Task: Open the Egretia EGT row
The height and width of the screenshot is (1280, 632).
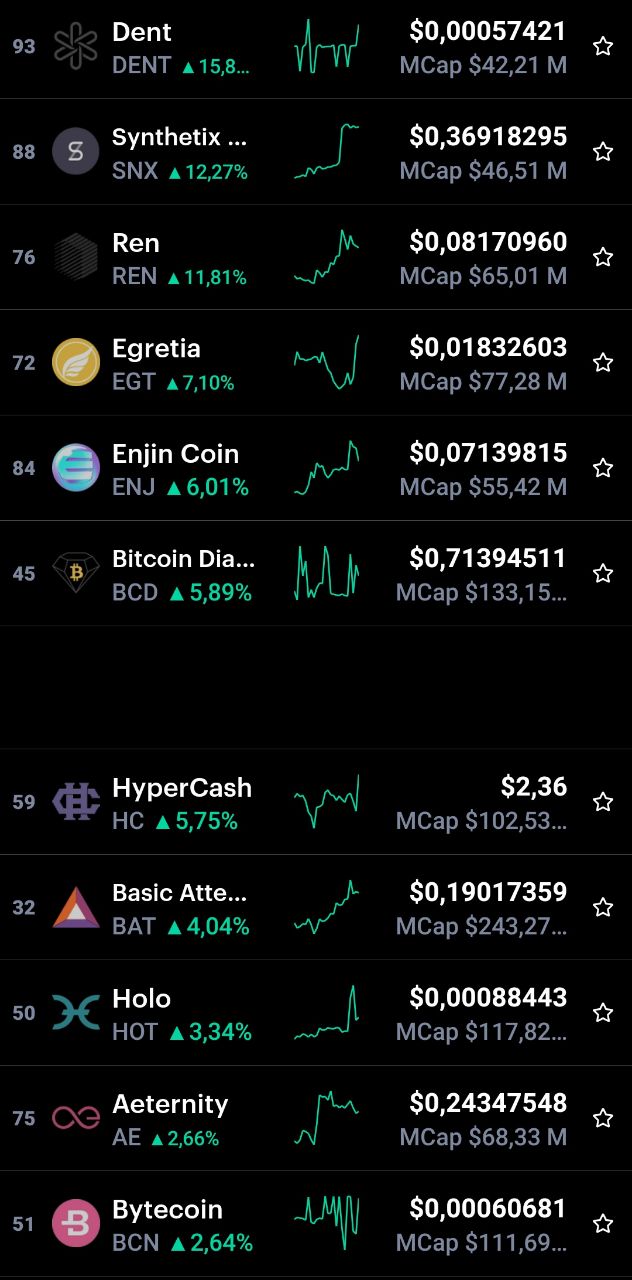Action: pos(316,363)
